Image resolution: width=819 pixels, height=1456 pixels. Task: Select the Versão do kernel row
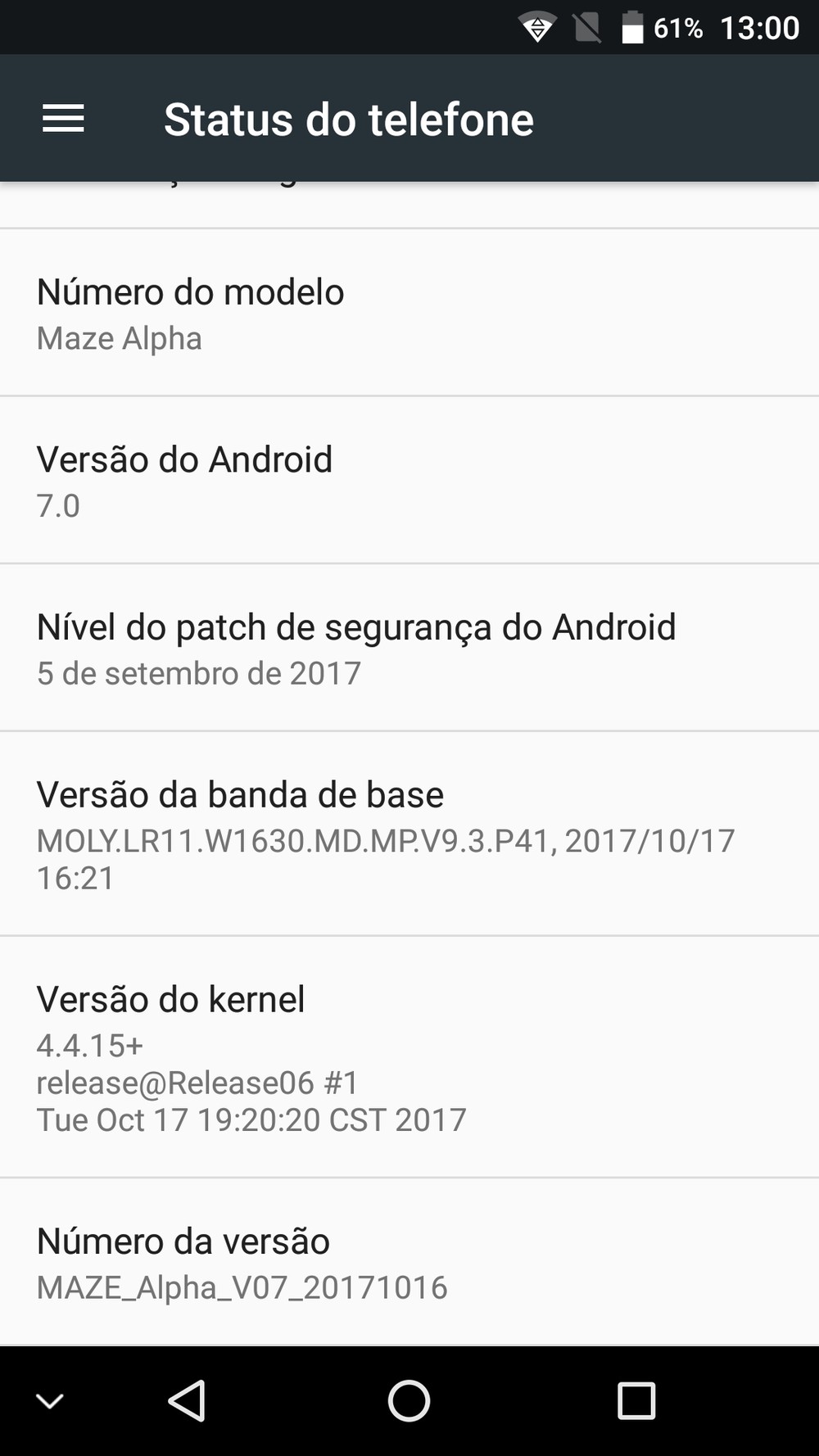pos(409,1057)
